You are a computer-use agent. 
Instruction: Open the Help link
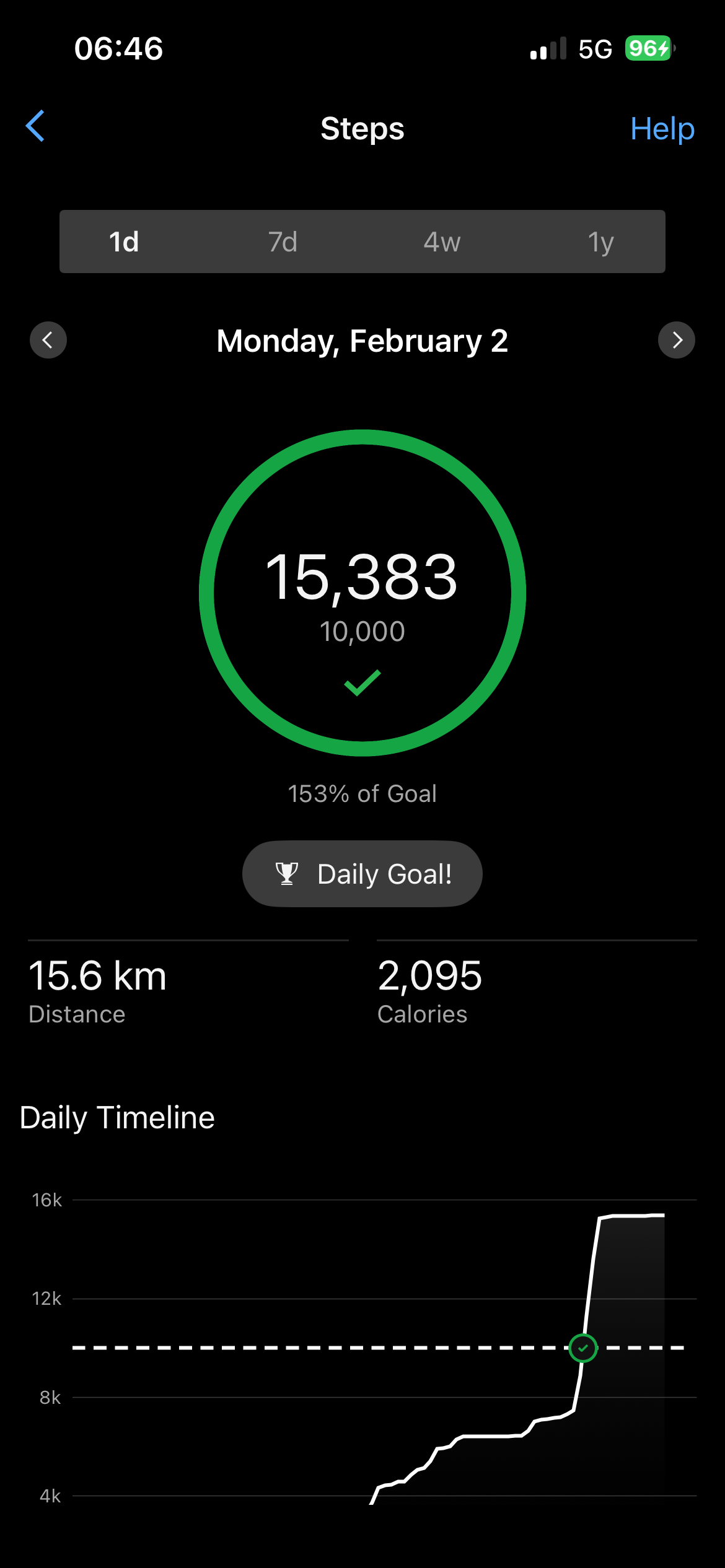[x=662, y=129]
